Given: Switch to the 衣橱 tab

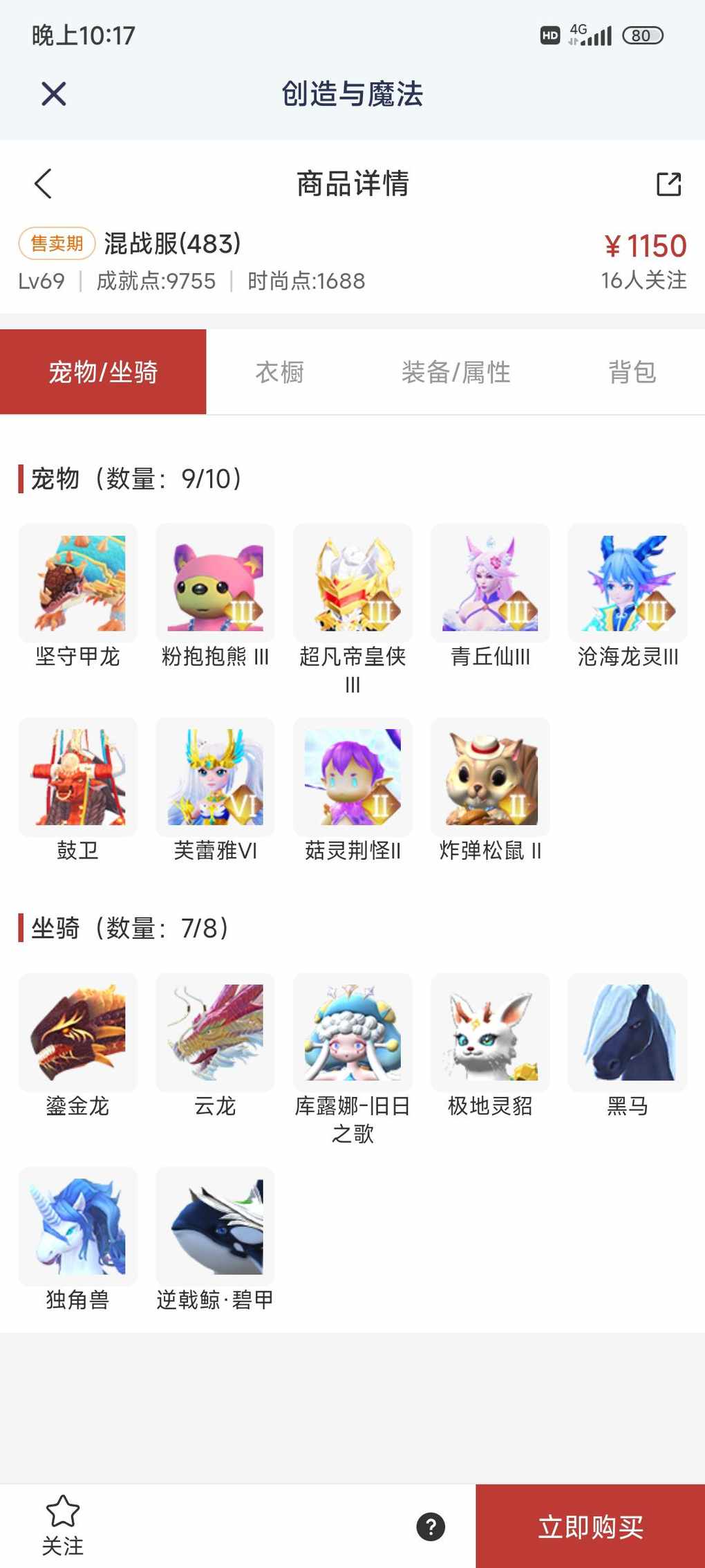Looking at the screenshot, I should tap(279, 372).
